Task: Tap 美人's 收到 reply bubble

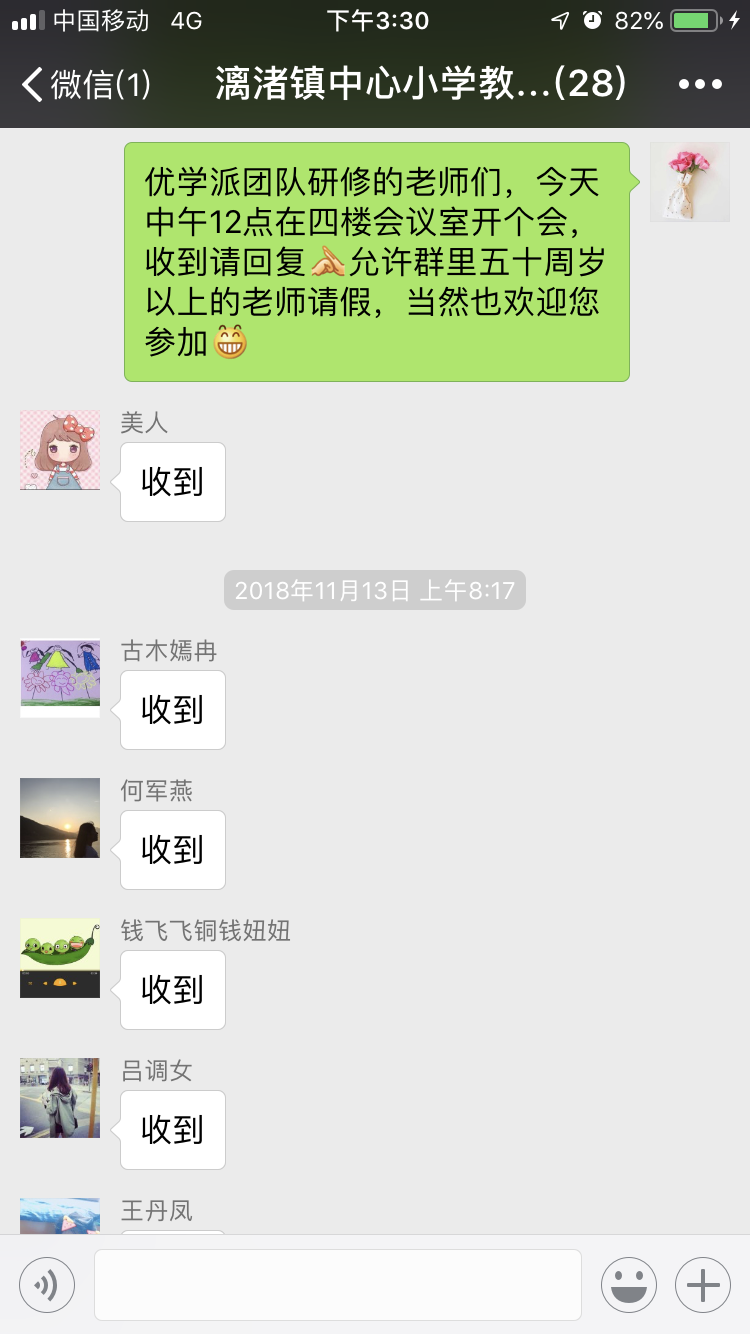Action: [x=172, y=481]
